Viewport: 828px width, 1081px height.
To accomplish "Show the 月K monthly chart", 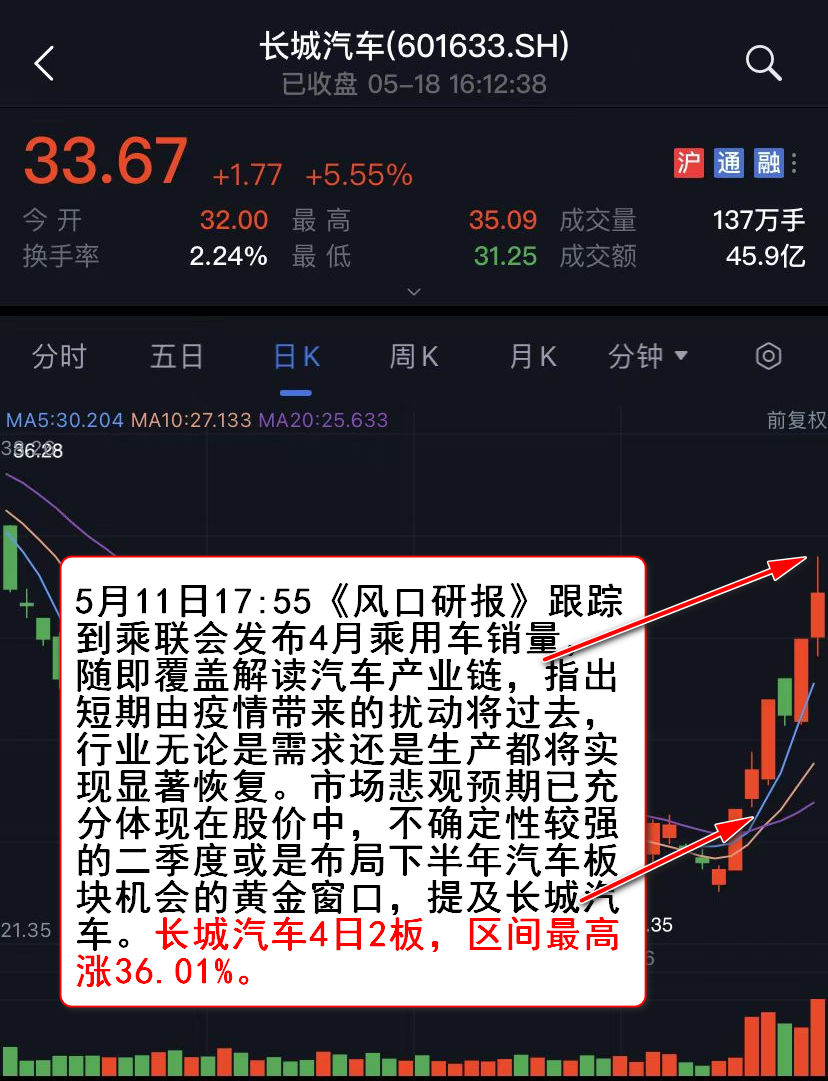I will coord(532,356).
